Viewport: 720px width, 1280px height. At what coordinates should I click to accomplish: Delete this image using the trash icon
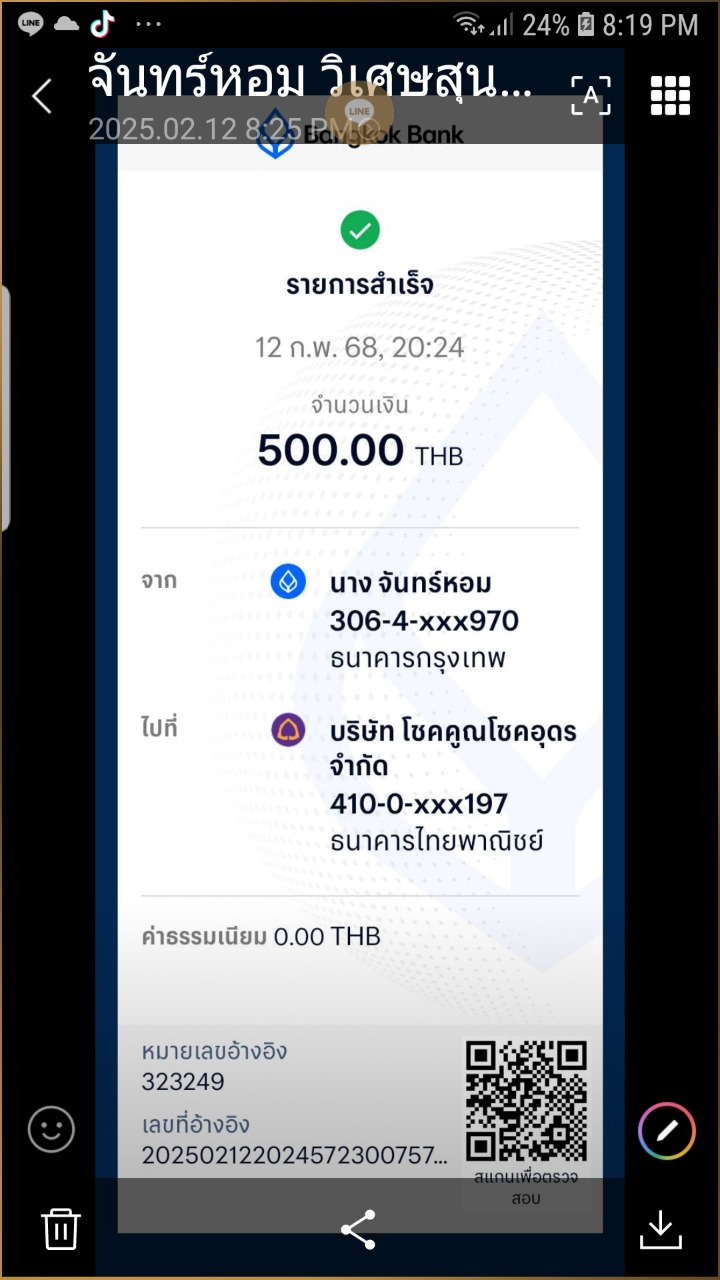60,1228
